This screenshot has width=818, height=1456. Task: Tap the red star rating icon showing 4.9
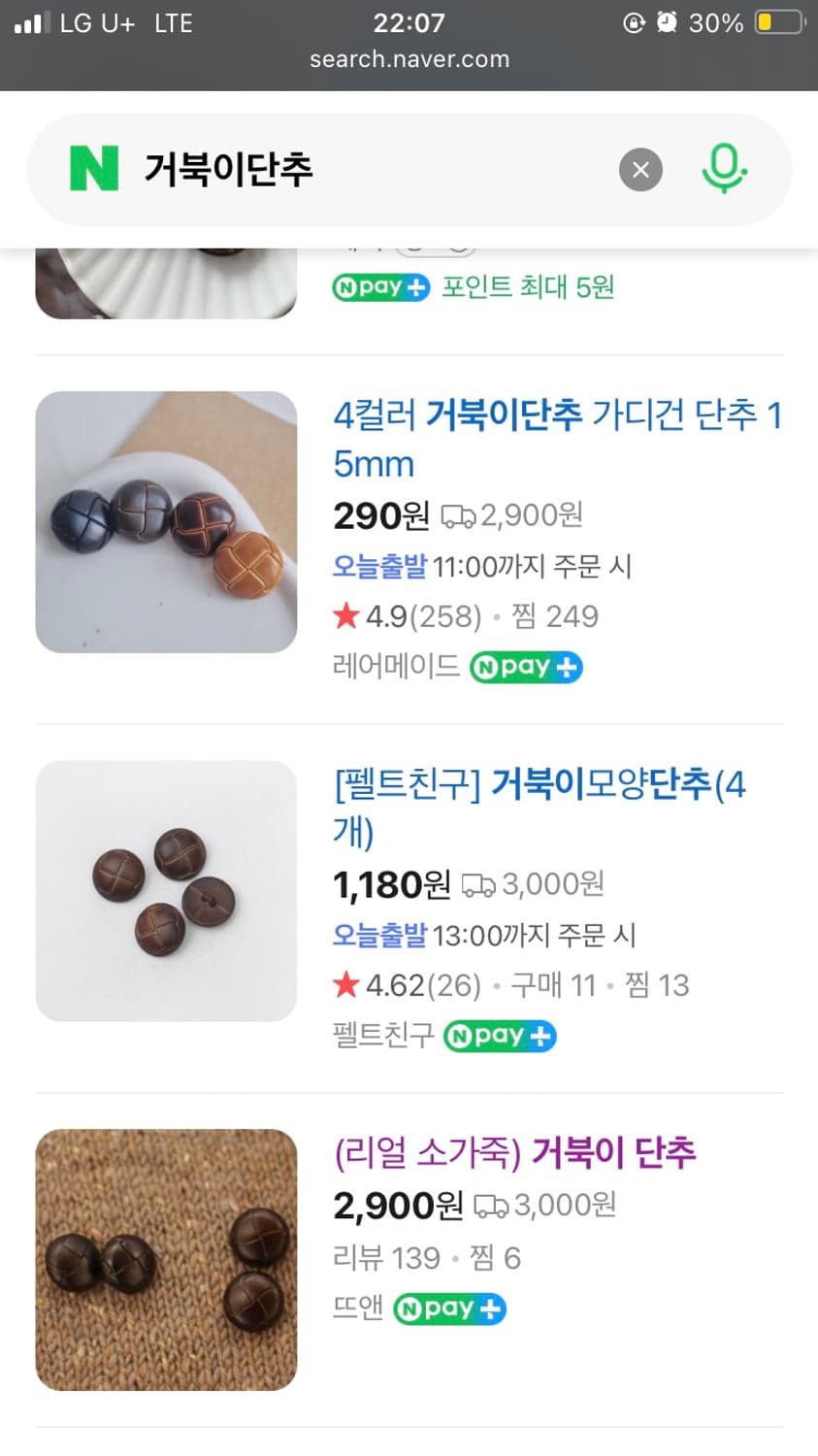(346, 615)
